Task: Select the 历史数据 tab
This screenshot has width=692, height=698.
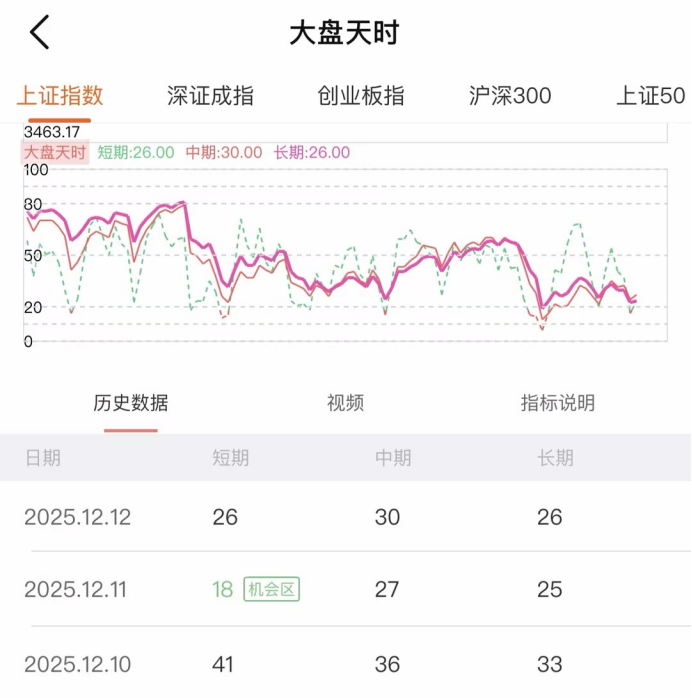Action: pos(131,403)
